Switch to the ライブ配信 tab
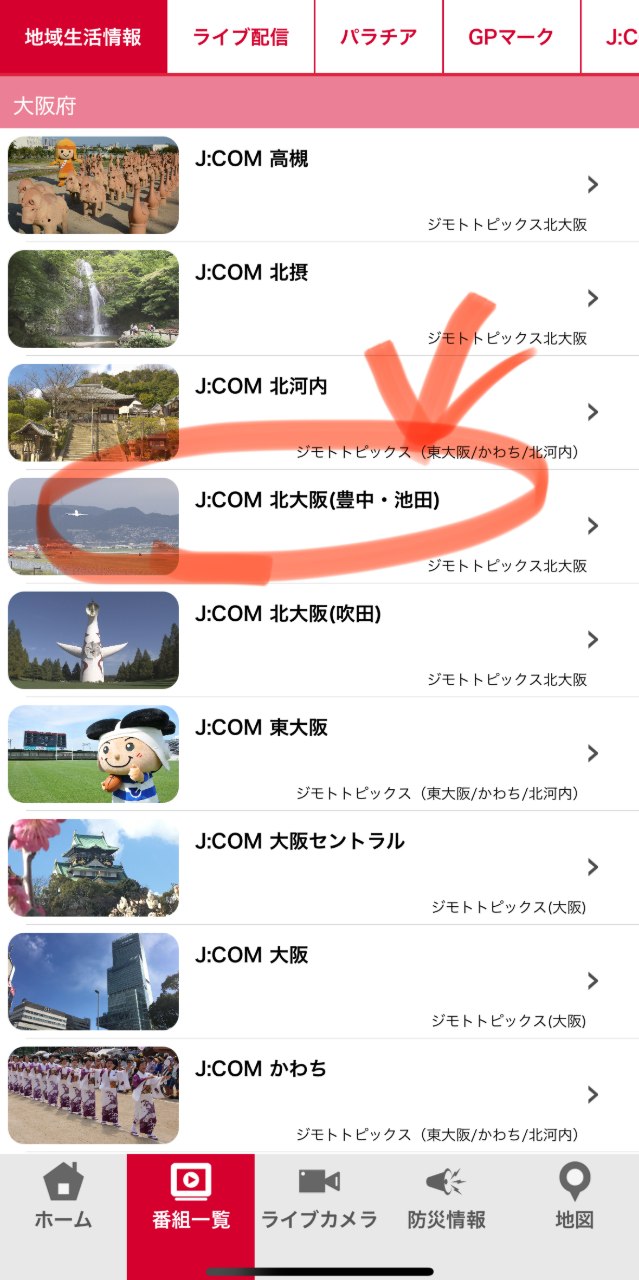 coord(240,37)
